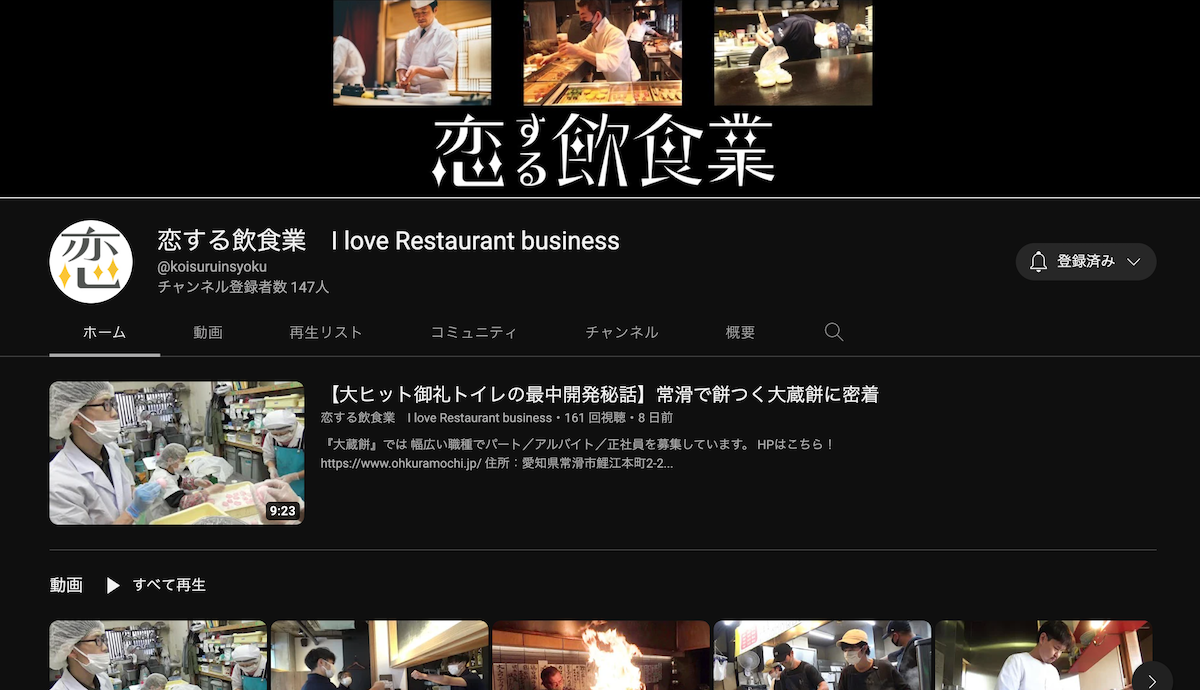Open the channel avatar with 恋 character
1200x690 pixels.
[x=91, y=262]
